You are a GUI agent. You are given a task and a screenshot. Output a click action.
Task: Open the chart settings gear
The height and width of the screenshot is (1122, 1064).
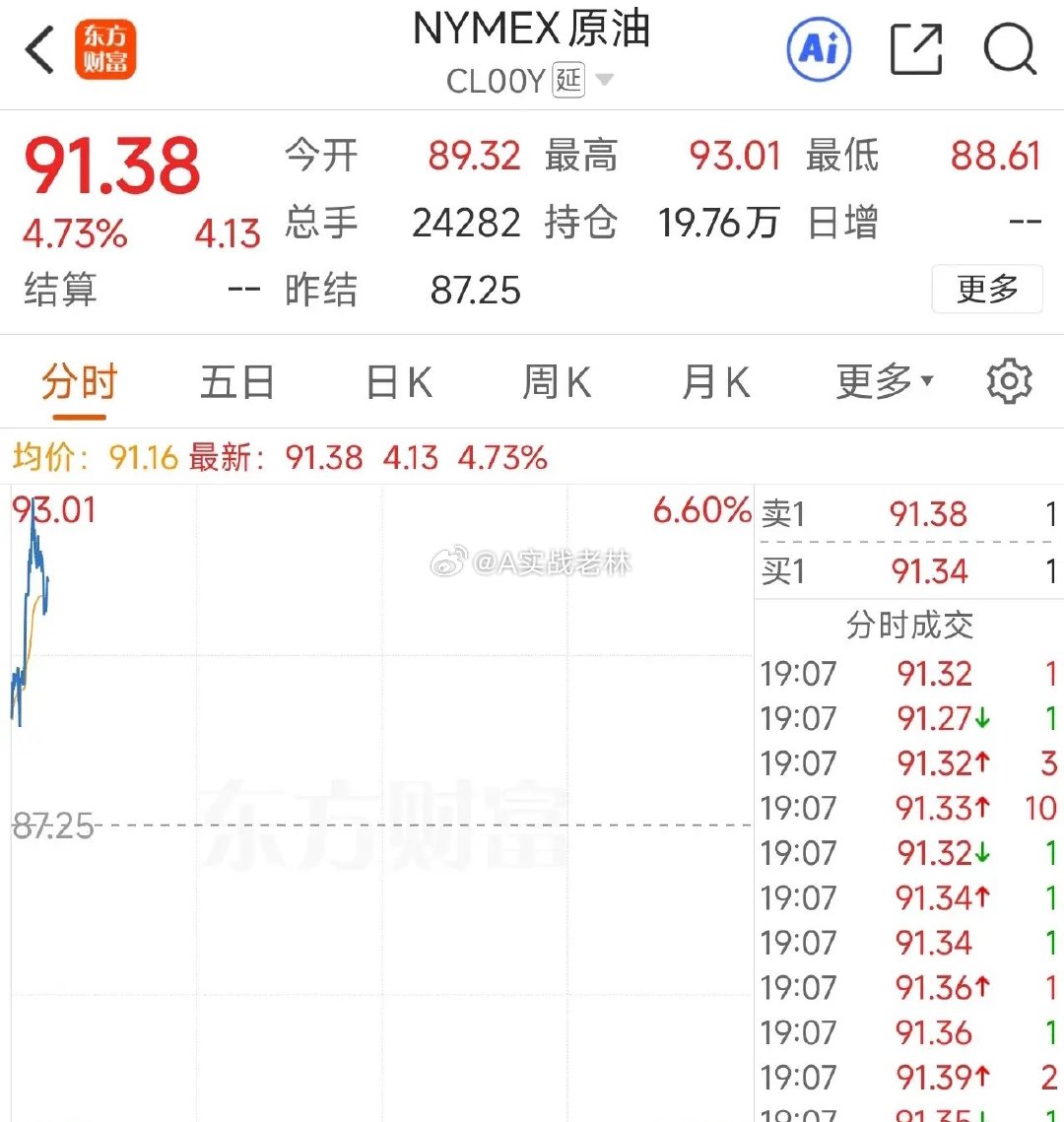click(1007, 381)
